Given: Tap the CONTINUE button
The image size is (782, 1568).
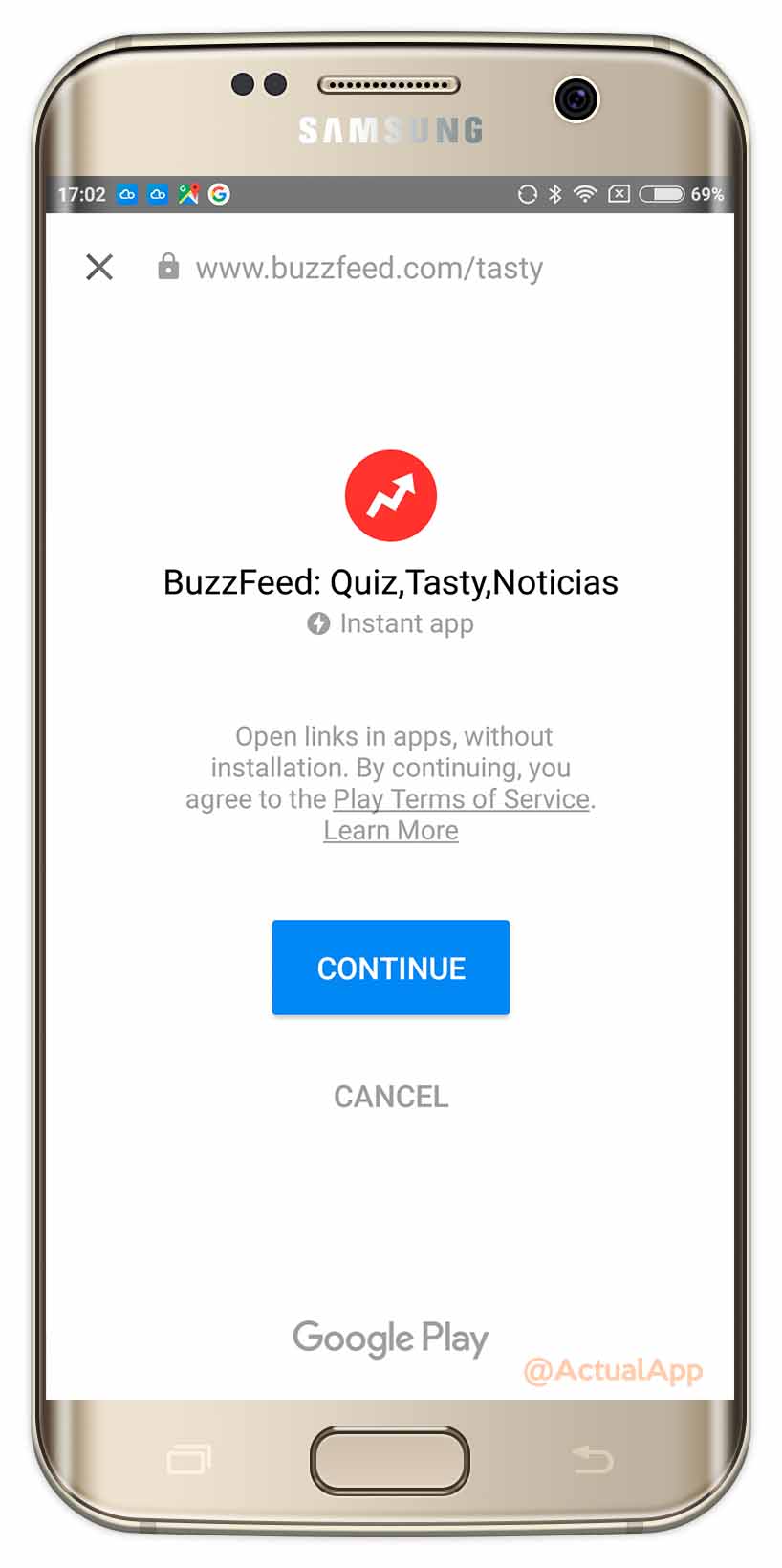Looking at the screenshot, I should point(391,968).
